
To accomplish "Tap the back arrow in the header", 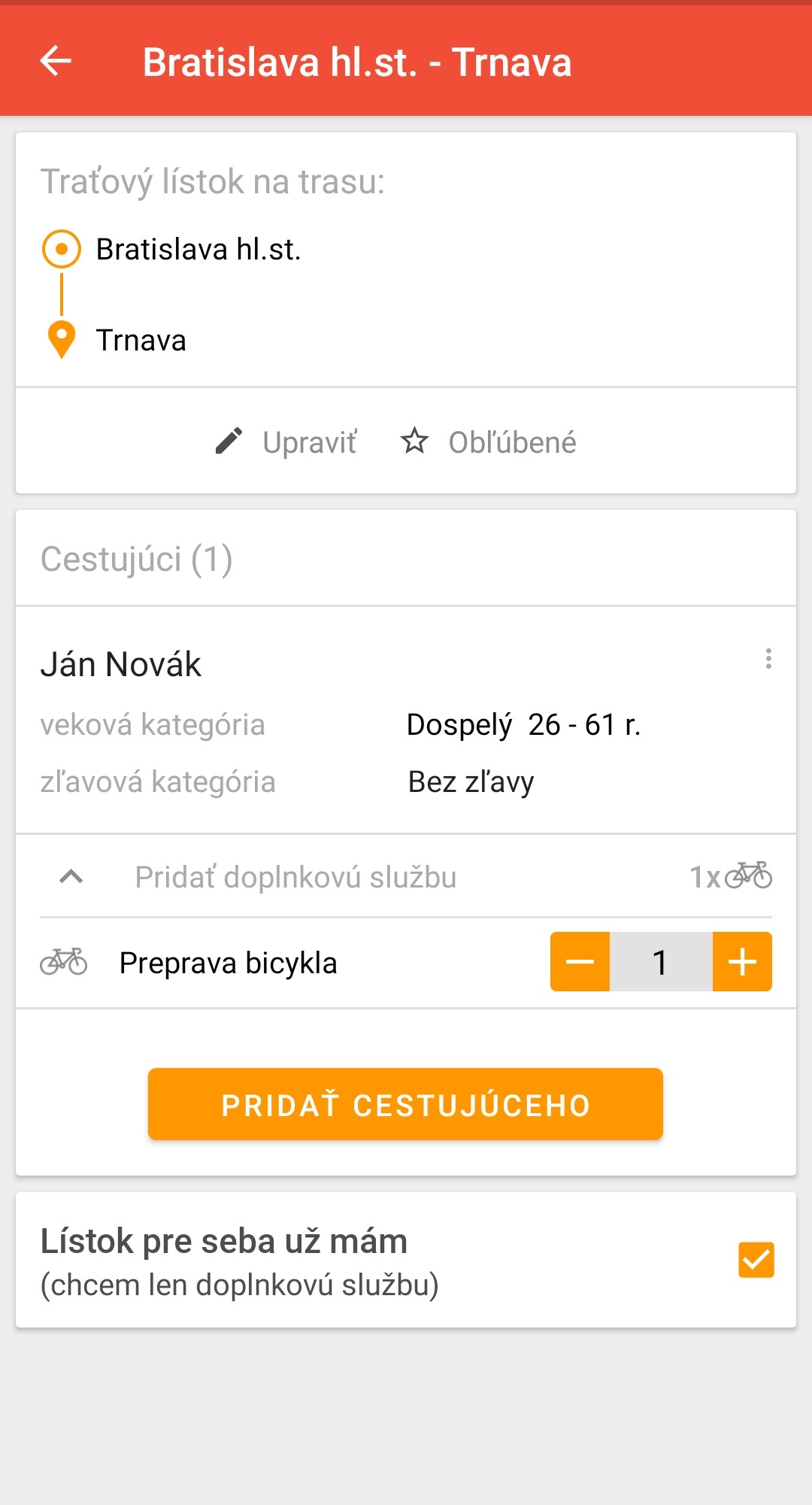I will (x=54, y=63).
